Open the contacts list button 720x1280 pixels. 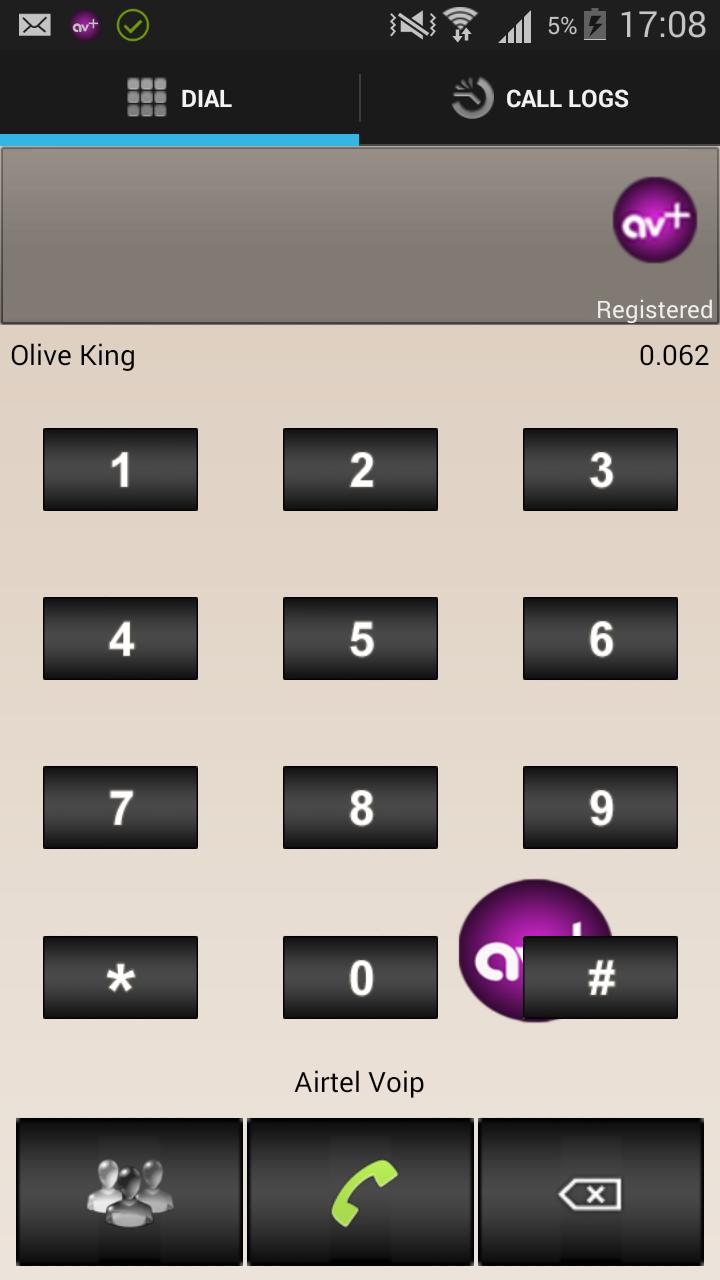click(x=130, y=1192)
